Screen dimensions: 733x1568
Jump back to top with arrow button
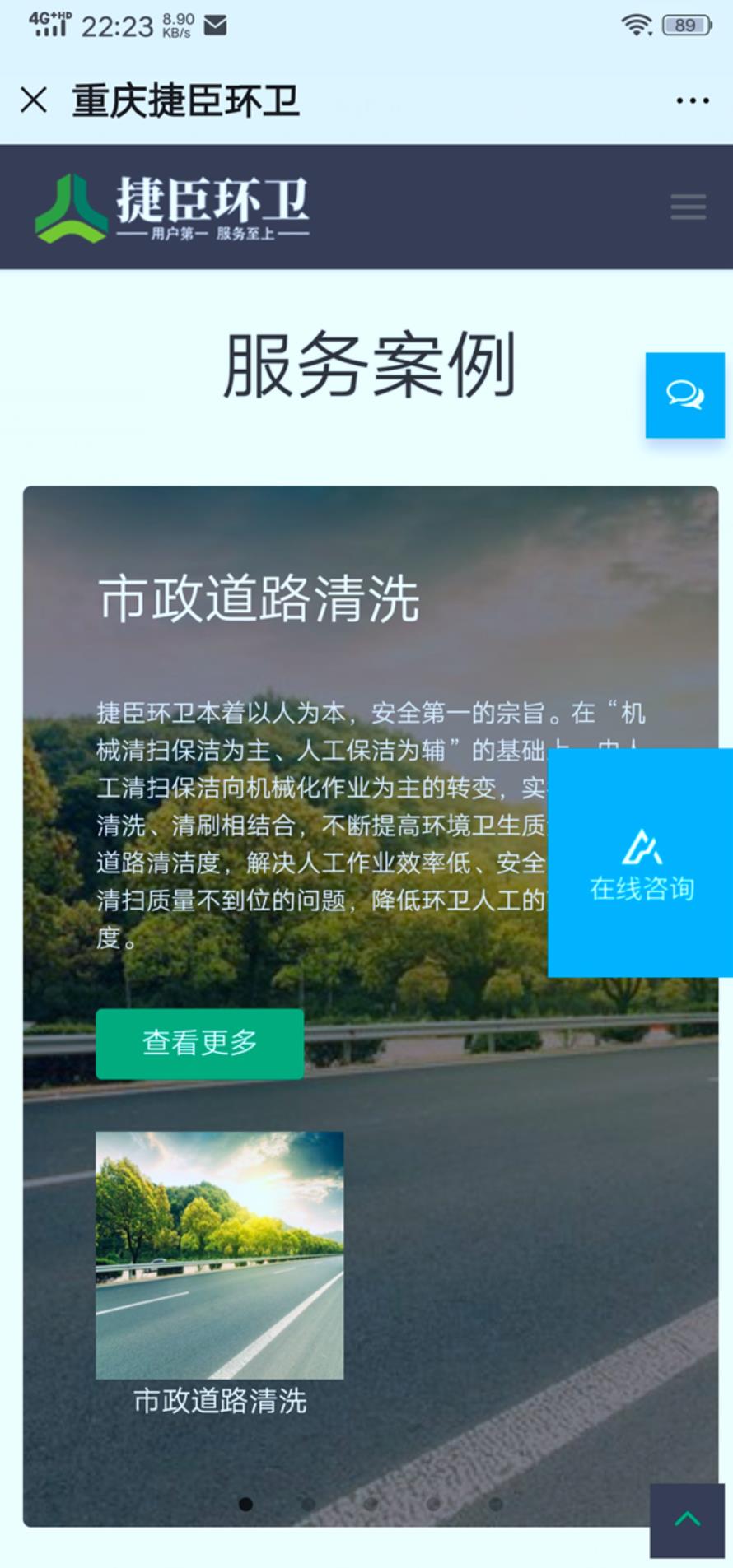[x=688, y=1519]
